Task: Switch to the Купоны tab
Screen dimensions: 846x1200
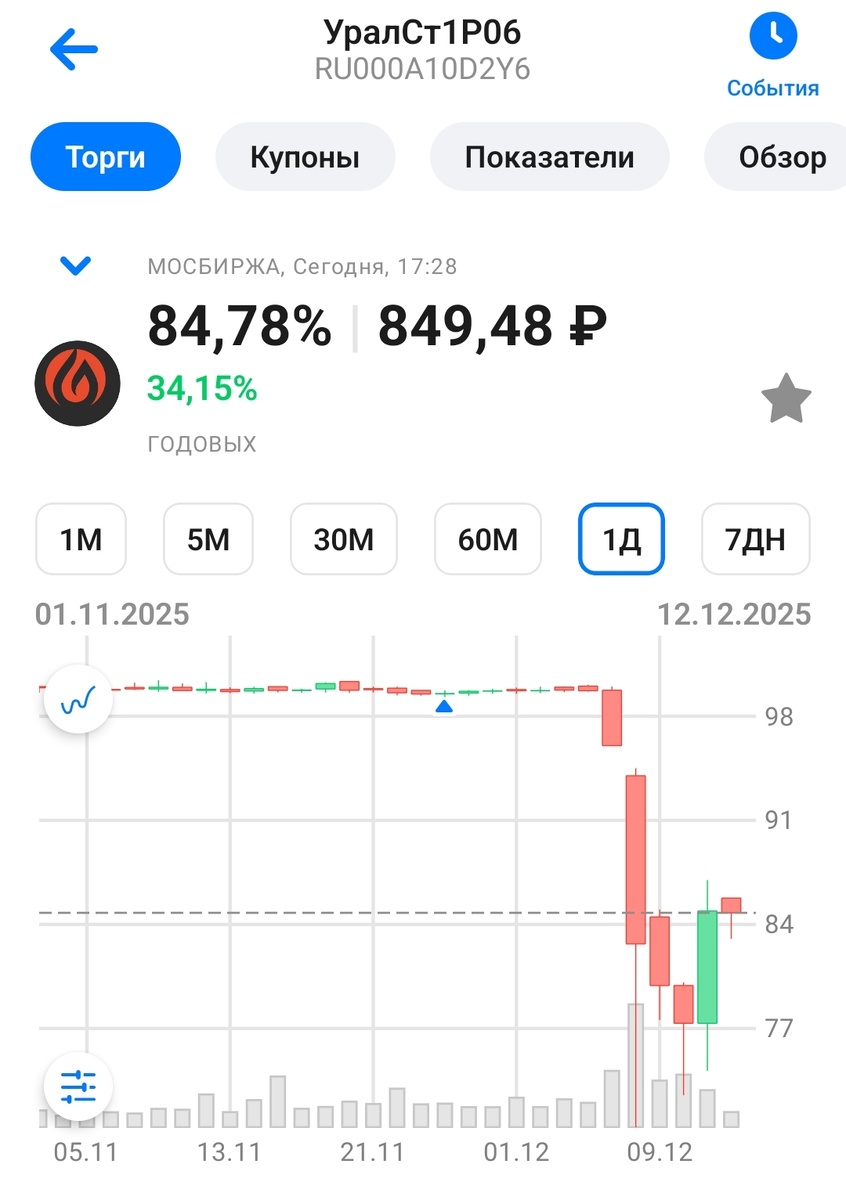Action: (x=305, y=157)
